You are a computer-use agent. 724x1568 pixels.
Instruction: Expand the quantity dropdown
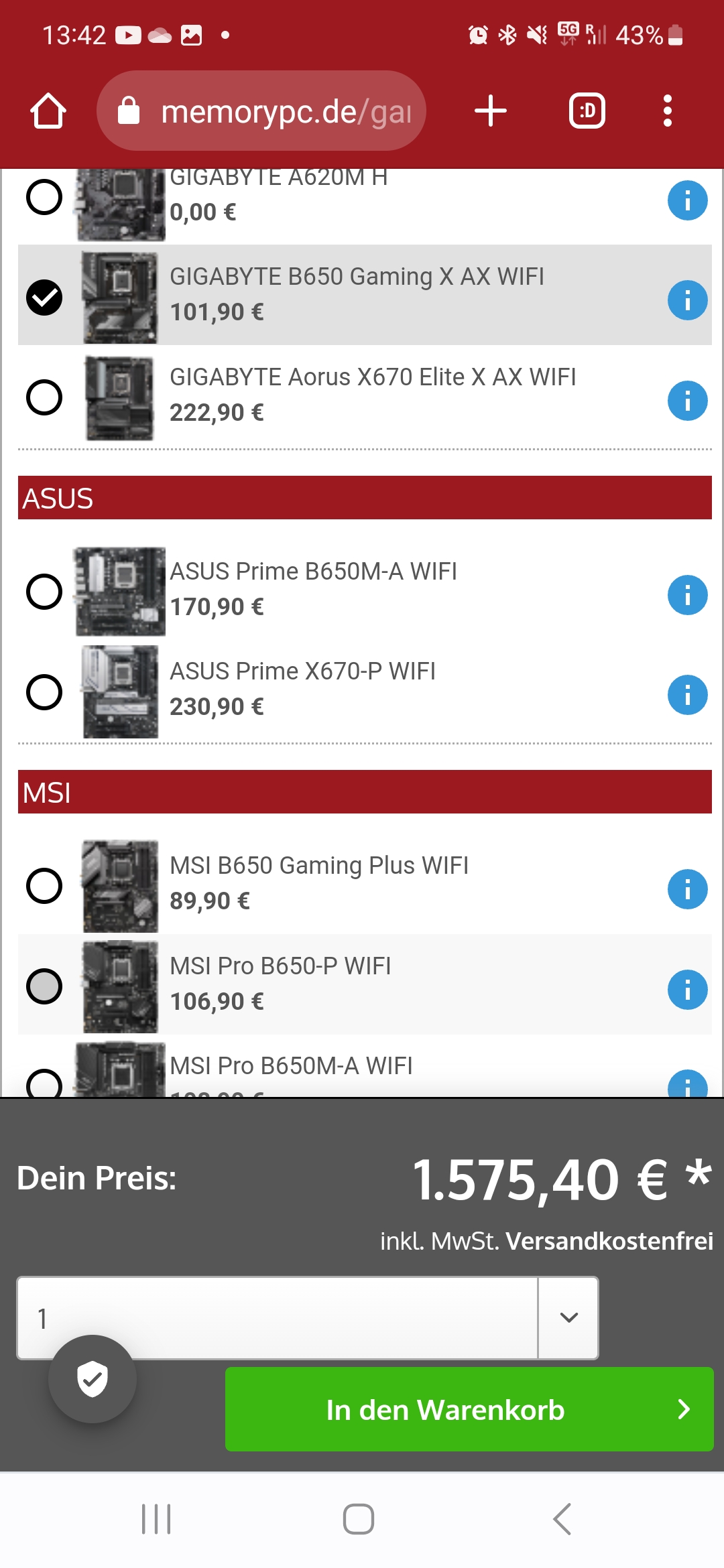[568, 1317]
